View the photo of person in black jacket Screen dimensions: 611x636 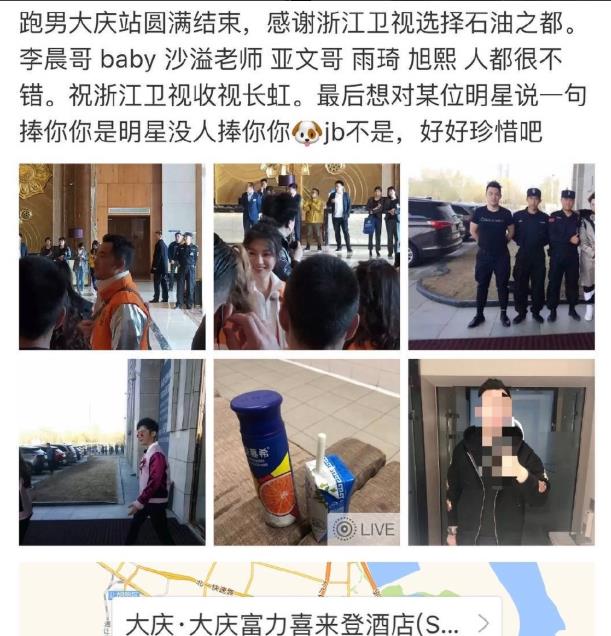500,452
